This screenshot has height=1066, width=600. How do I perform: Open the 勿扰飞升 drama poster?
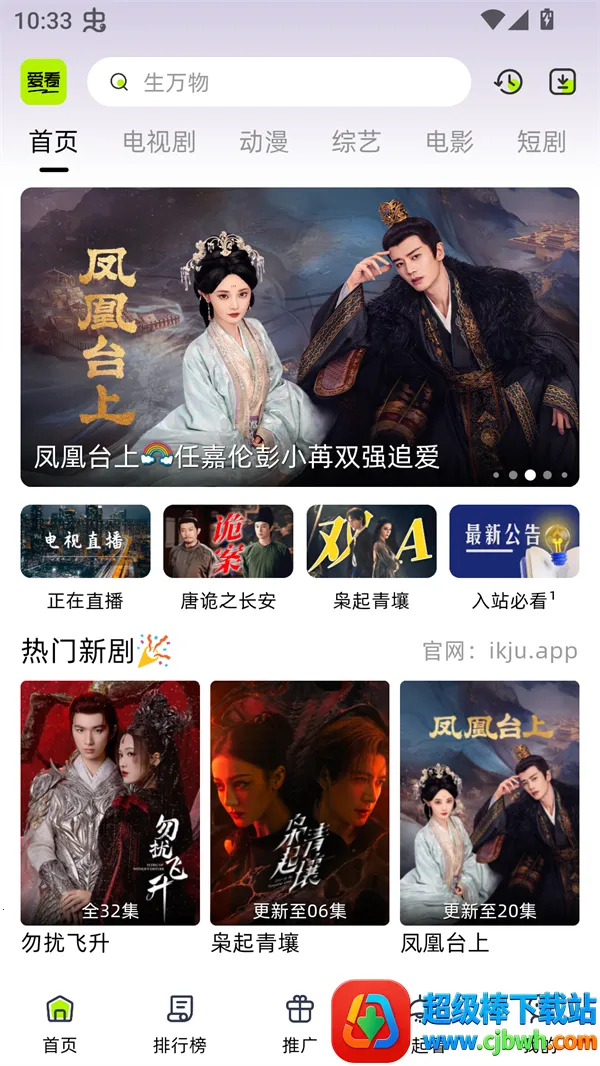[110, 803]
